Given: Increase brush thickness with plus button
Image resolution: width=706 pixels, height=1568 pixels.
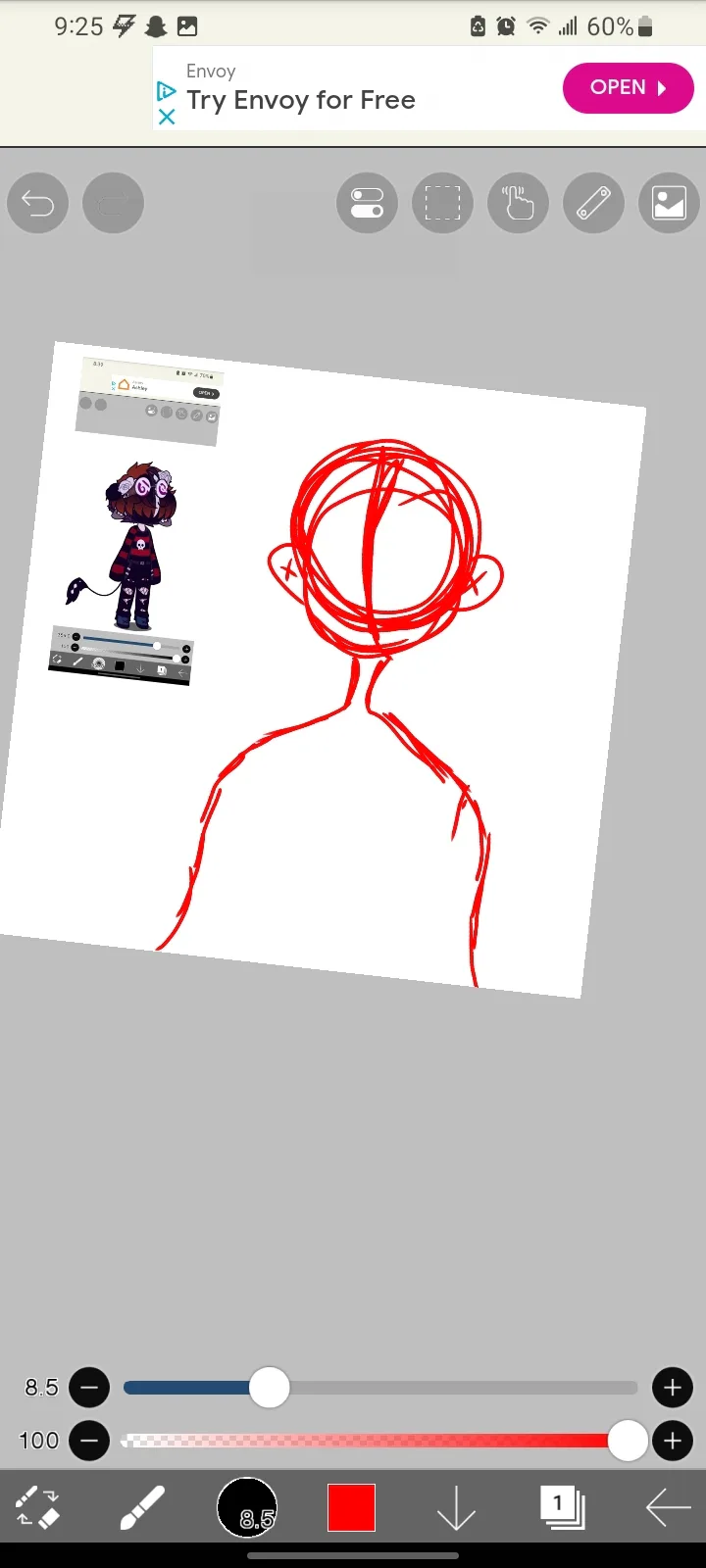Looking at the screenshot, I should point(673,1388).
